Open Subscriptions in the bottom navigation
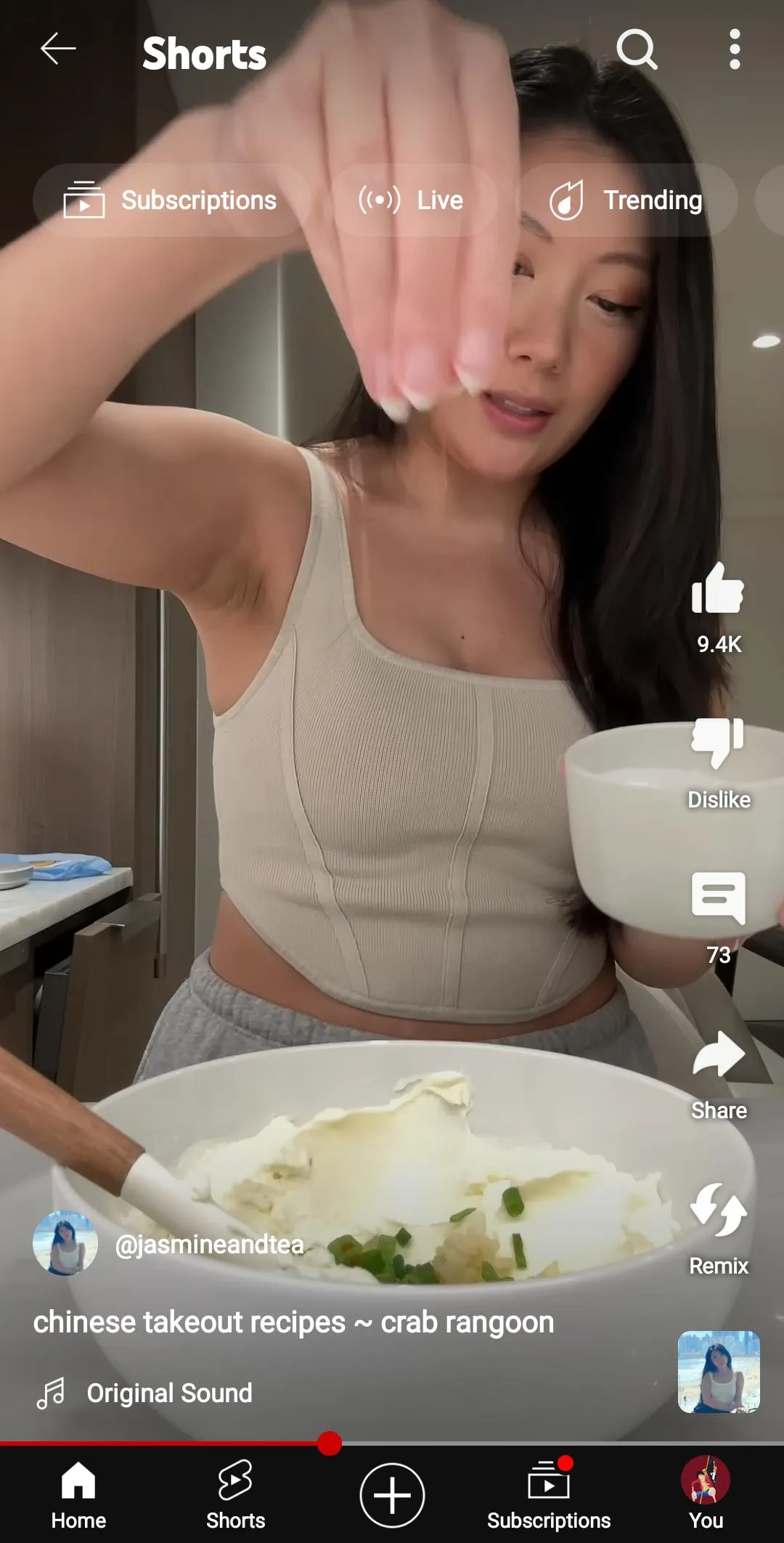This screenshot has height=1543, width=784. (549, 1496)
